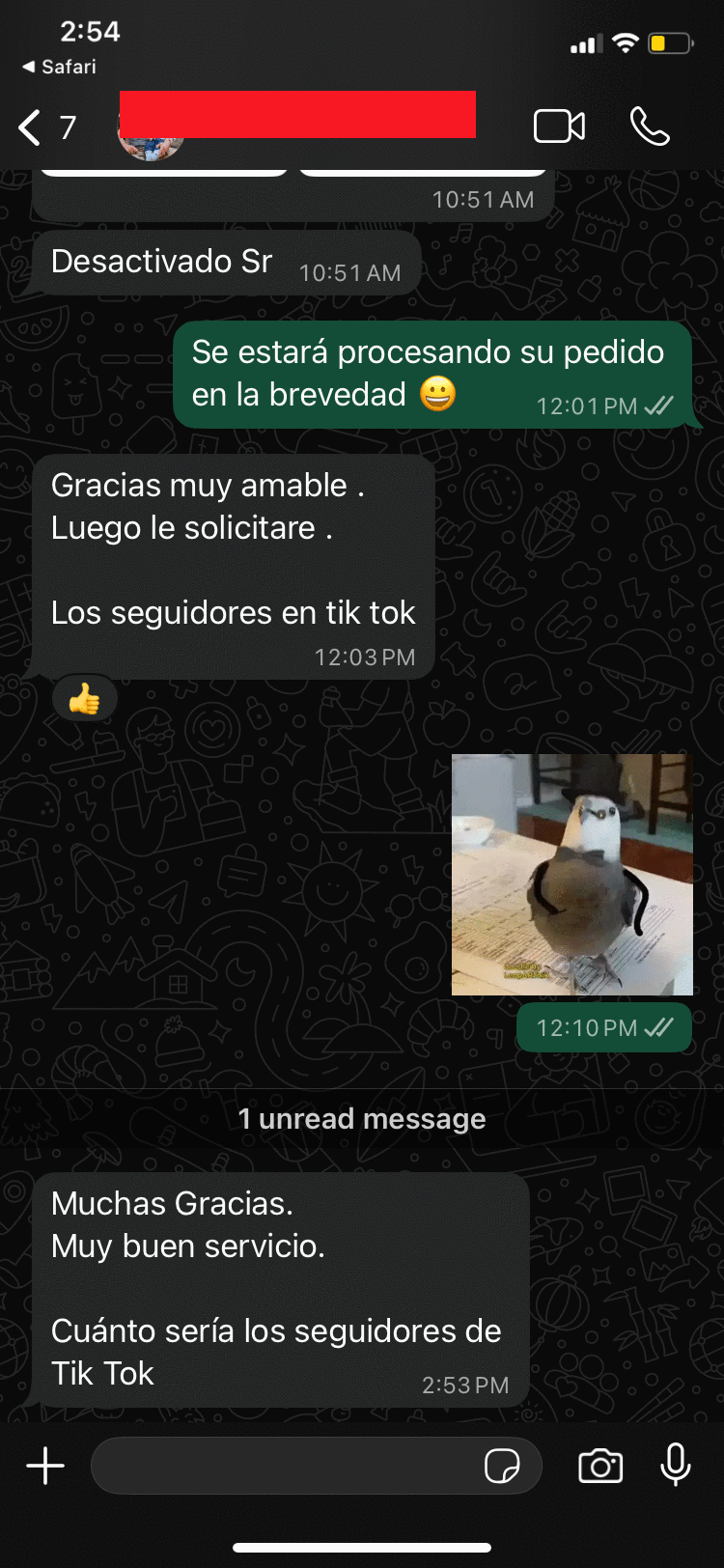Open the camera to take a photo
The width and height of the screenshot is (724, 1568).
(599, 1466)
